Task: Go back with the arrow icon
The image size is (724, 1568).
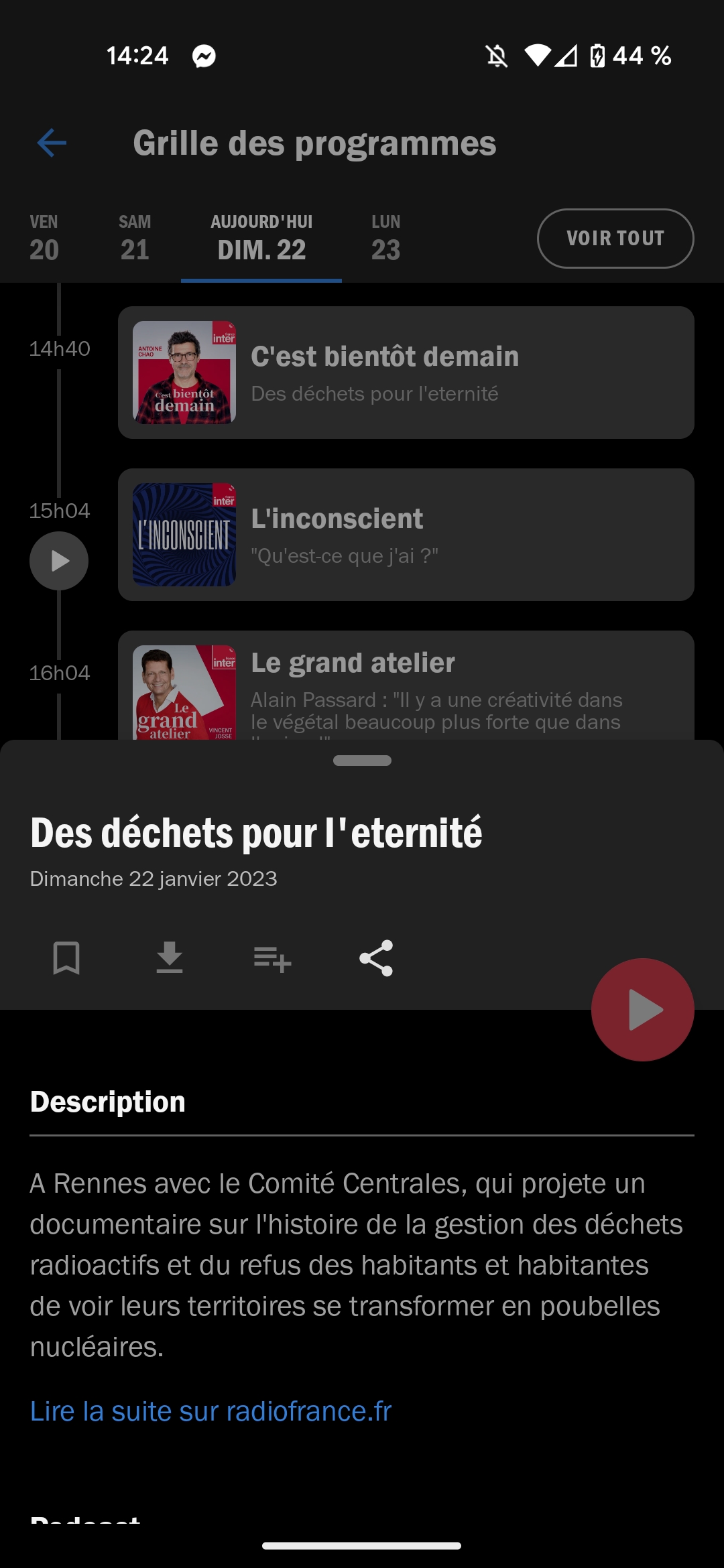Action: click(52, 143)
